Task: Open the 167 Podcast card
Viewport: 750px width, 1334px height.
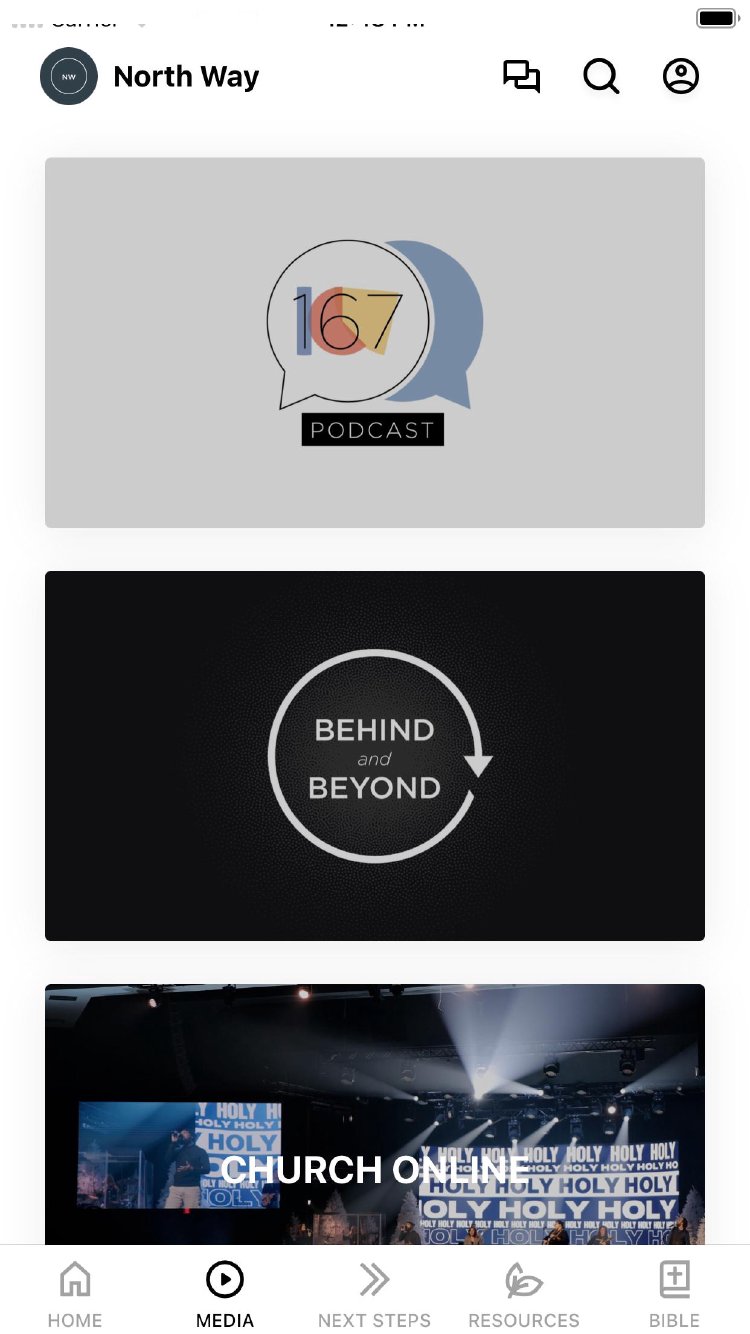Action: [x=375, y=342]
